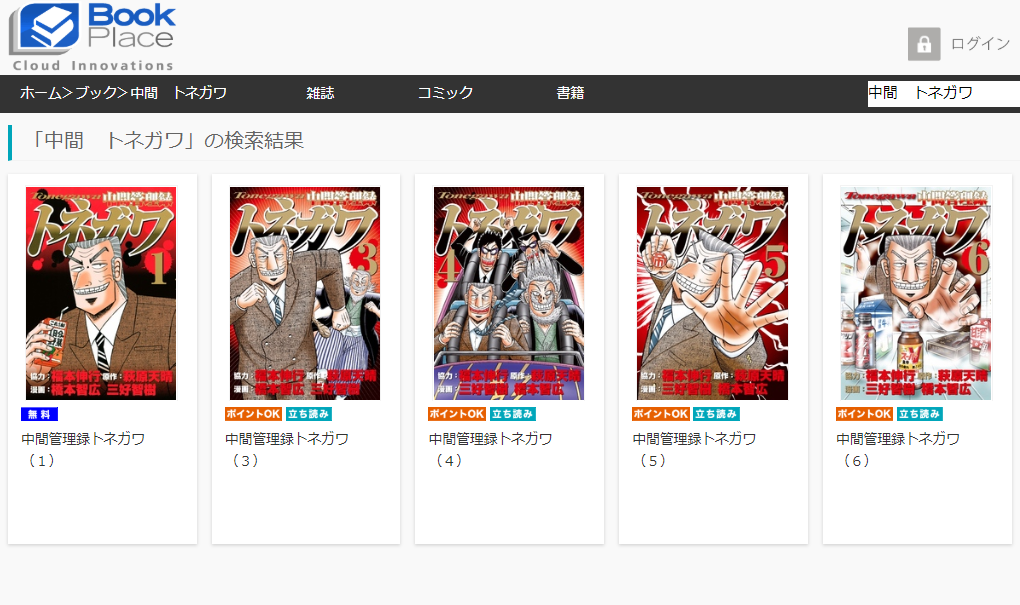Tap the ブック breadcrumb link
Viewport: 1020px width, 605px height.
96,93
